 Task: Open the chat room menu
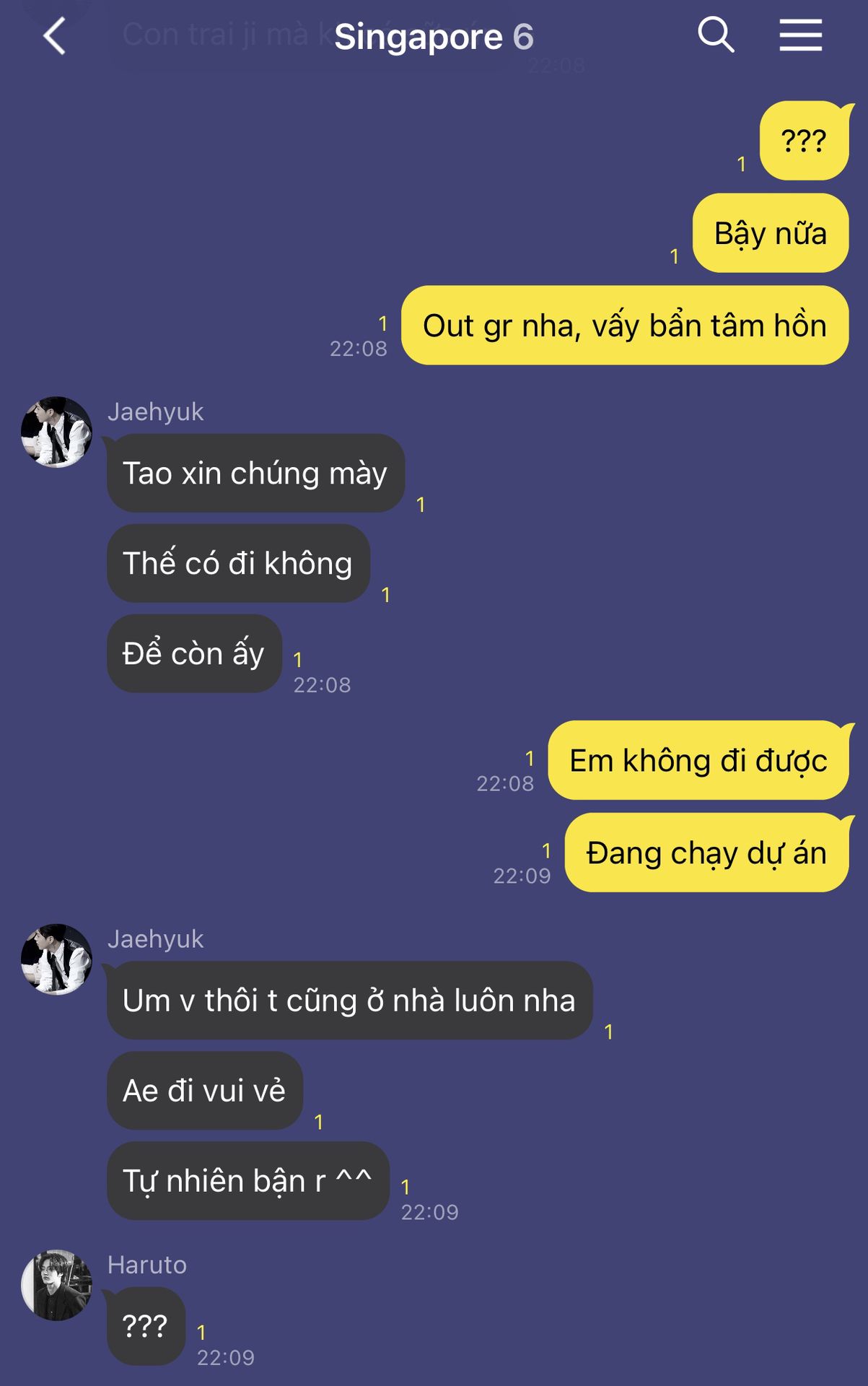[800, 35]
